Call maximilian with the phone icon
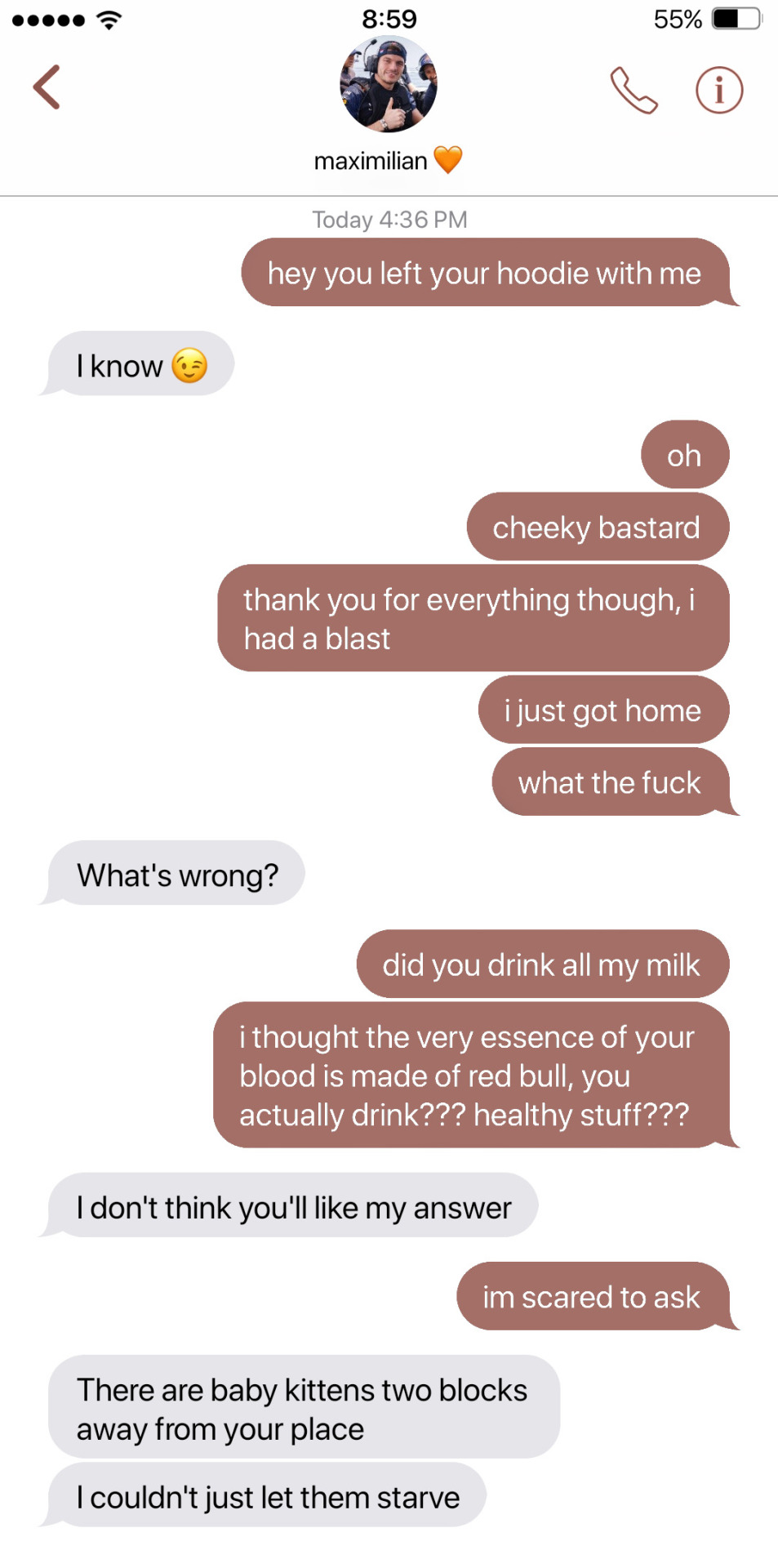 click(634, 90)
